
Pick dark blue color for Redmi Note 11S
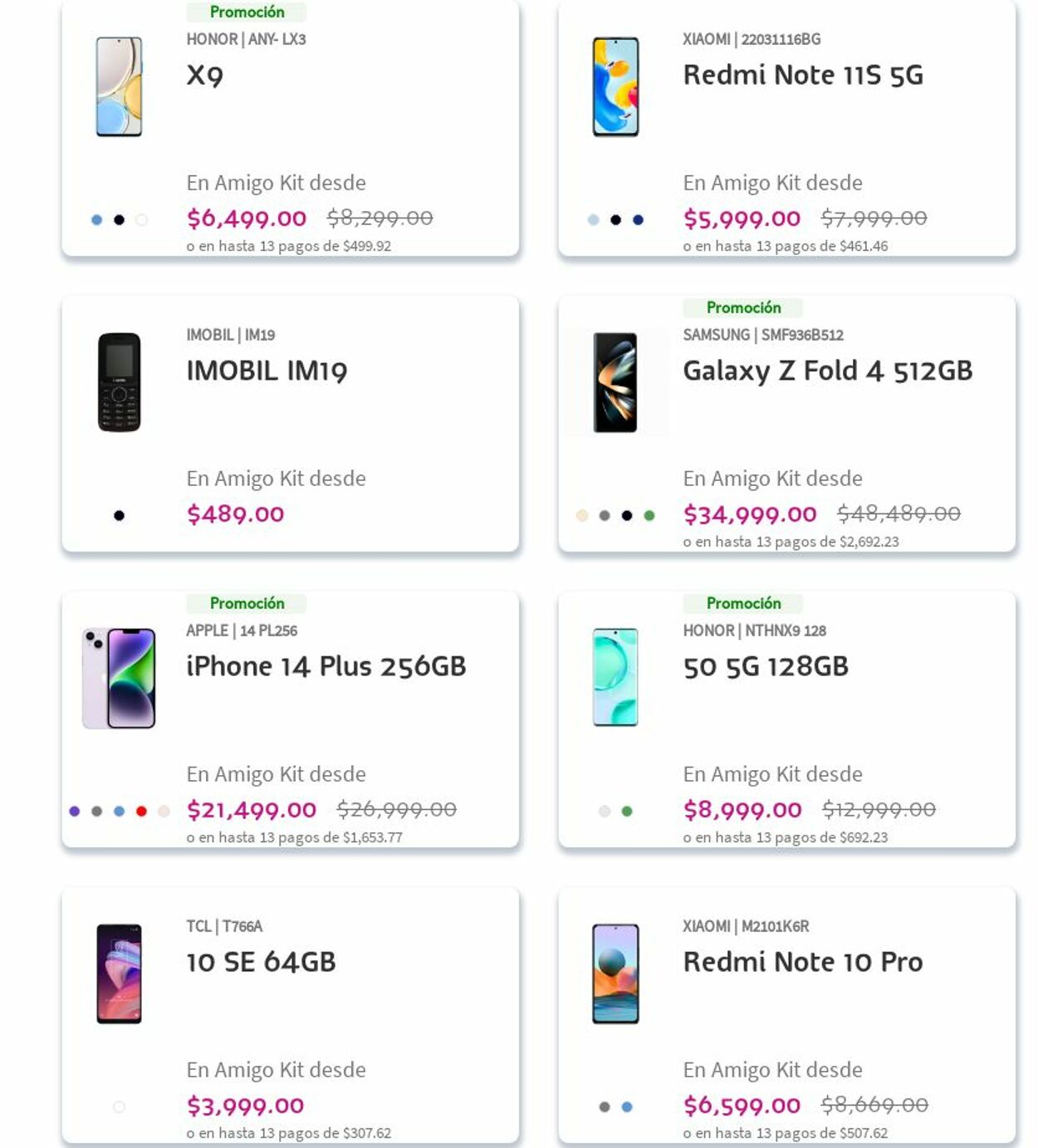coord(638,220)
